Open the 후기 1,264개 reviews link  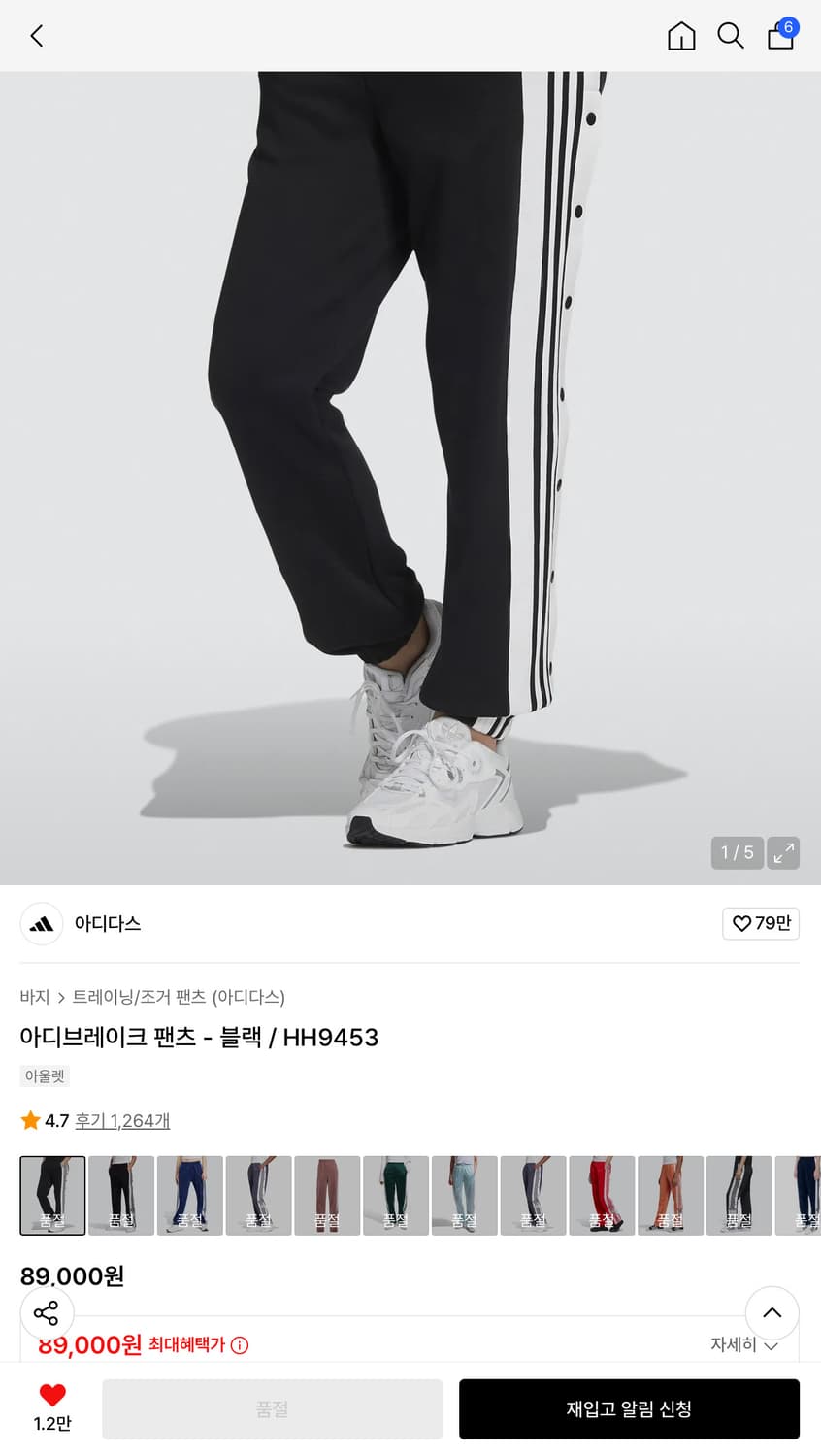(121, 1120)
